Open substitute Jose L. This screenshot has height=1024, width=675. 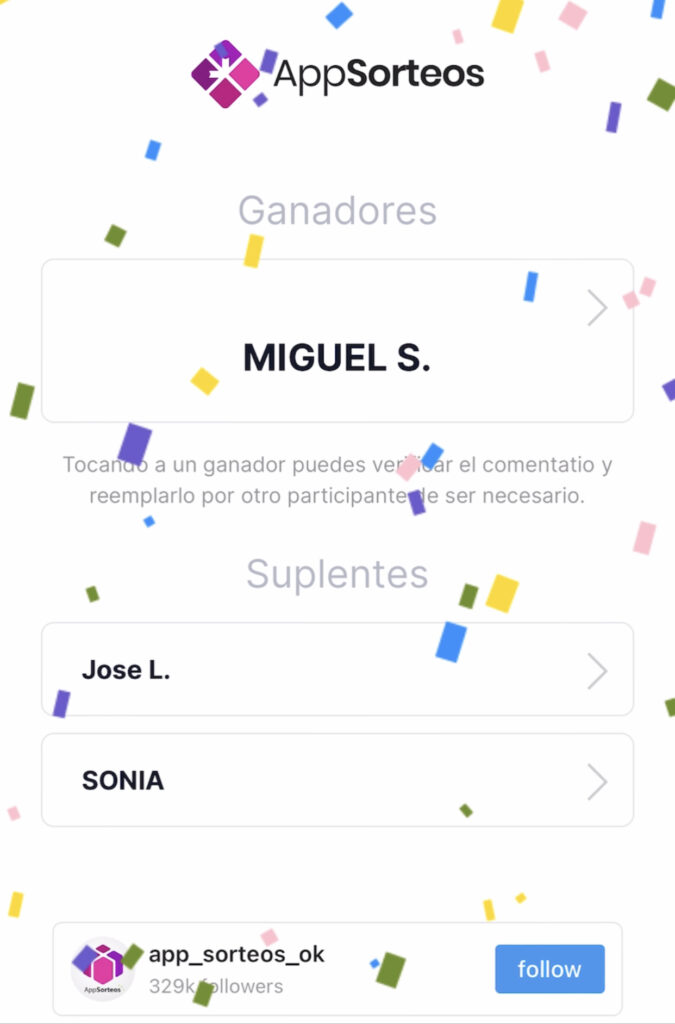click(337, 669)
